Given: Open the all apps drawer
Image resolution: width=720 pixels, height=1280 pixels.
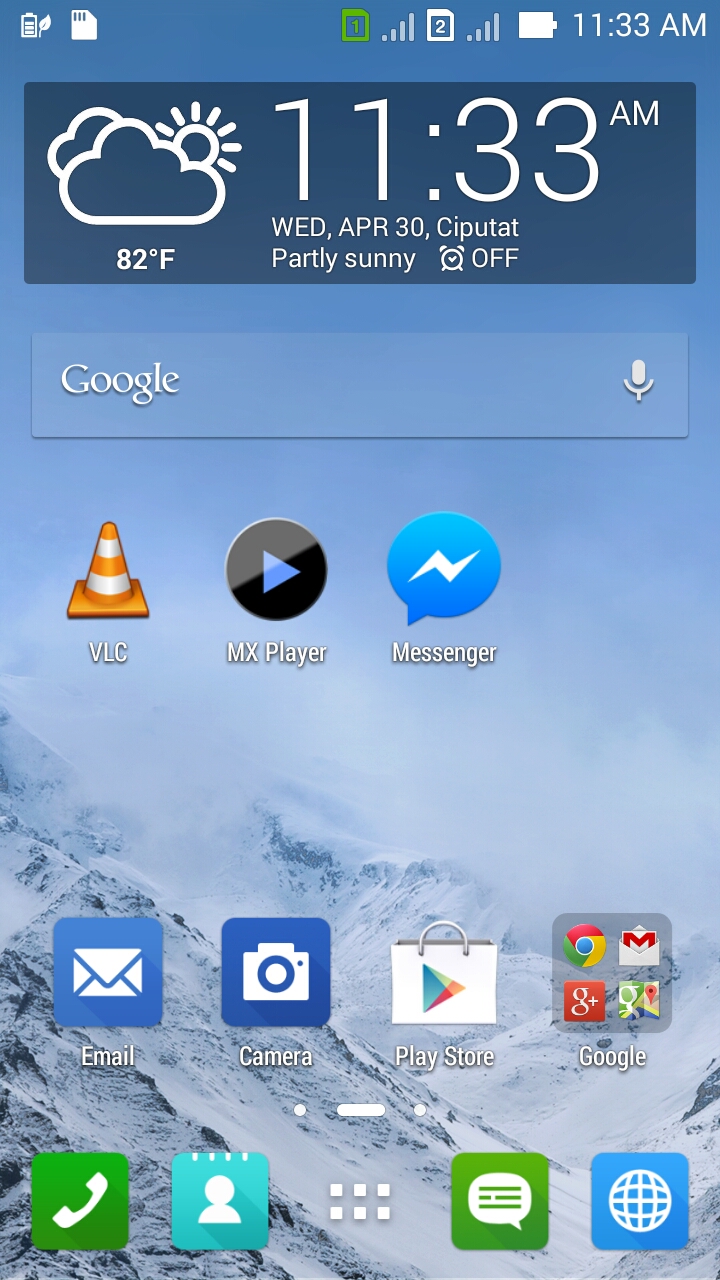Looking at the screenshot, I should coord(360,1201).
